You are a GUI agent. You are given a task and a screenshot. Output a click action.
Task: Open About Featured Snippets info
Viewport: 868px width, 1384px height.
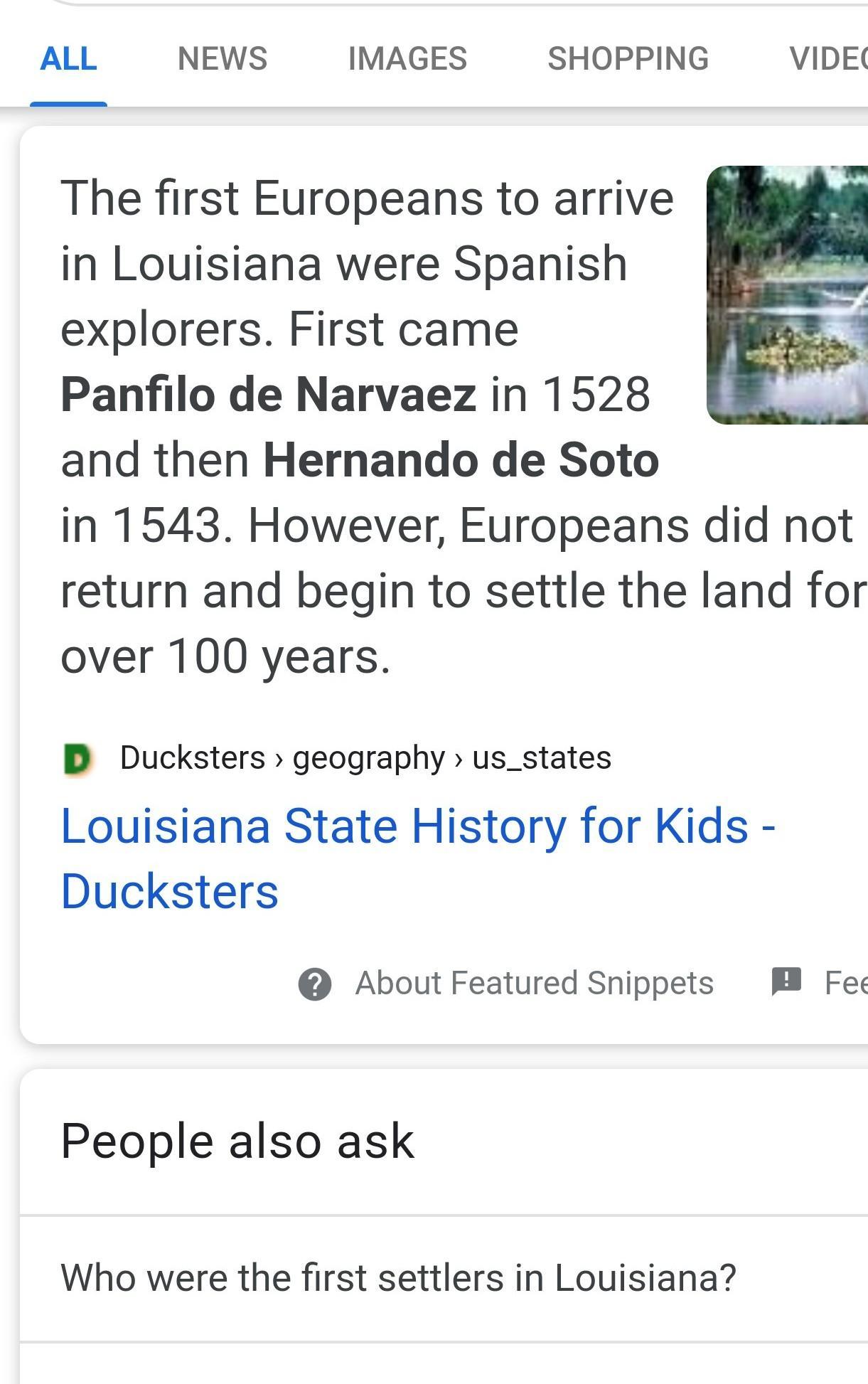(506, 984)
